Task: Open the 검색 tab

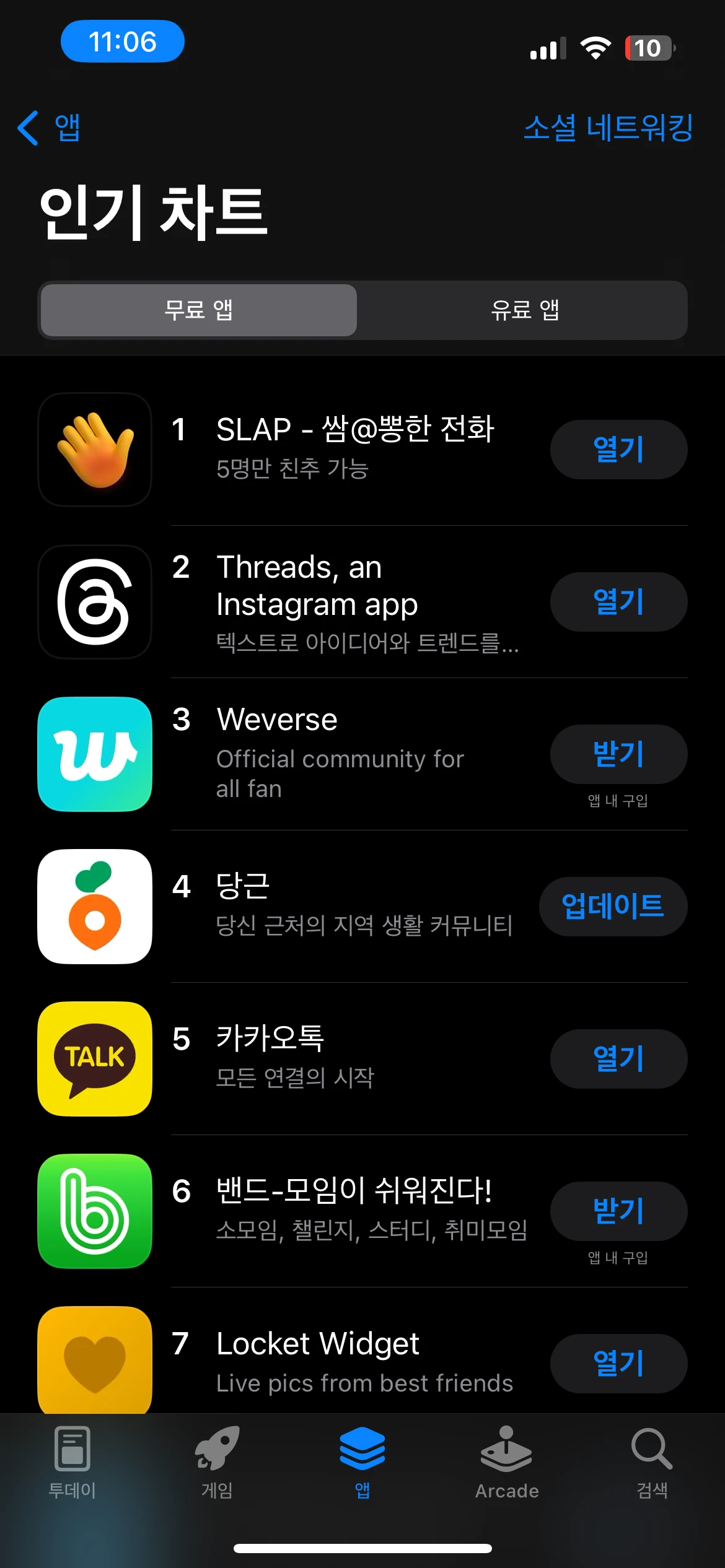Action: coord(652,1463)
